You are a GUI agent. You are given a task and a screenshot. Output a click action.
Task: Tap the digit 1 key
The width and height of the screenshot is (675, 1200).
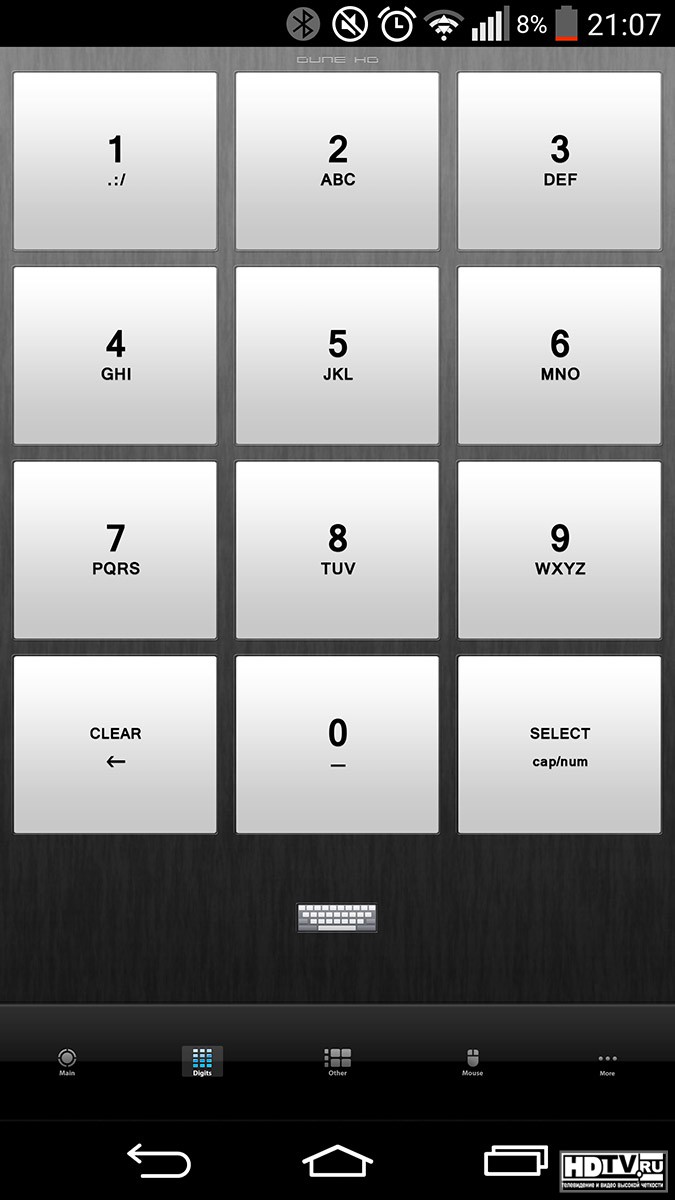[115, 161]
